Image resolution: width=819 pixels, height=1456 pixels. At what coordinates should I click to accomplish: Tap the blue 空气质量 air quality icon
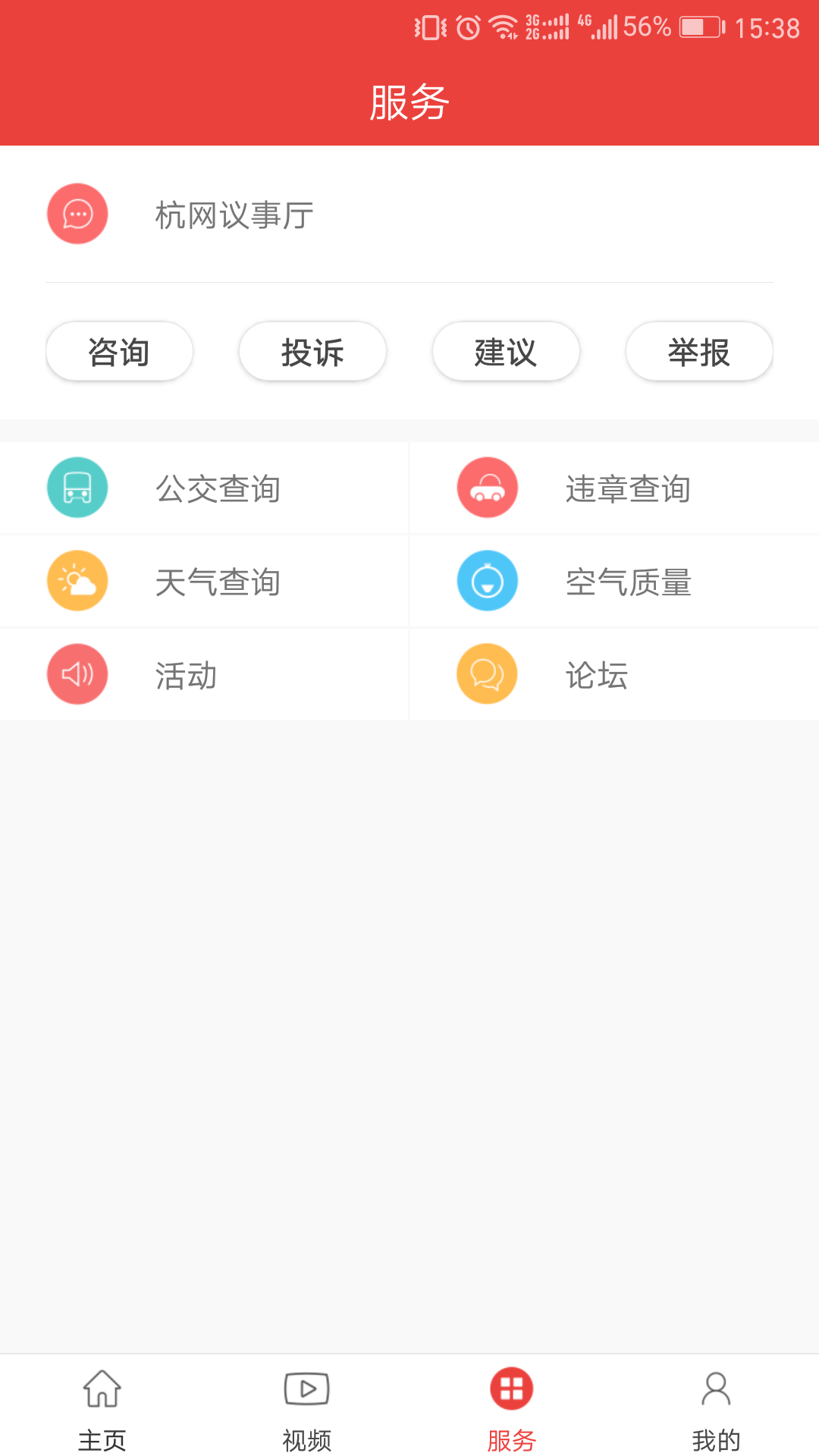(x=487, y=581)
